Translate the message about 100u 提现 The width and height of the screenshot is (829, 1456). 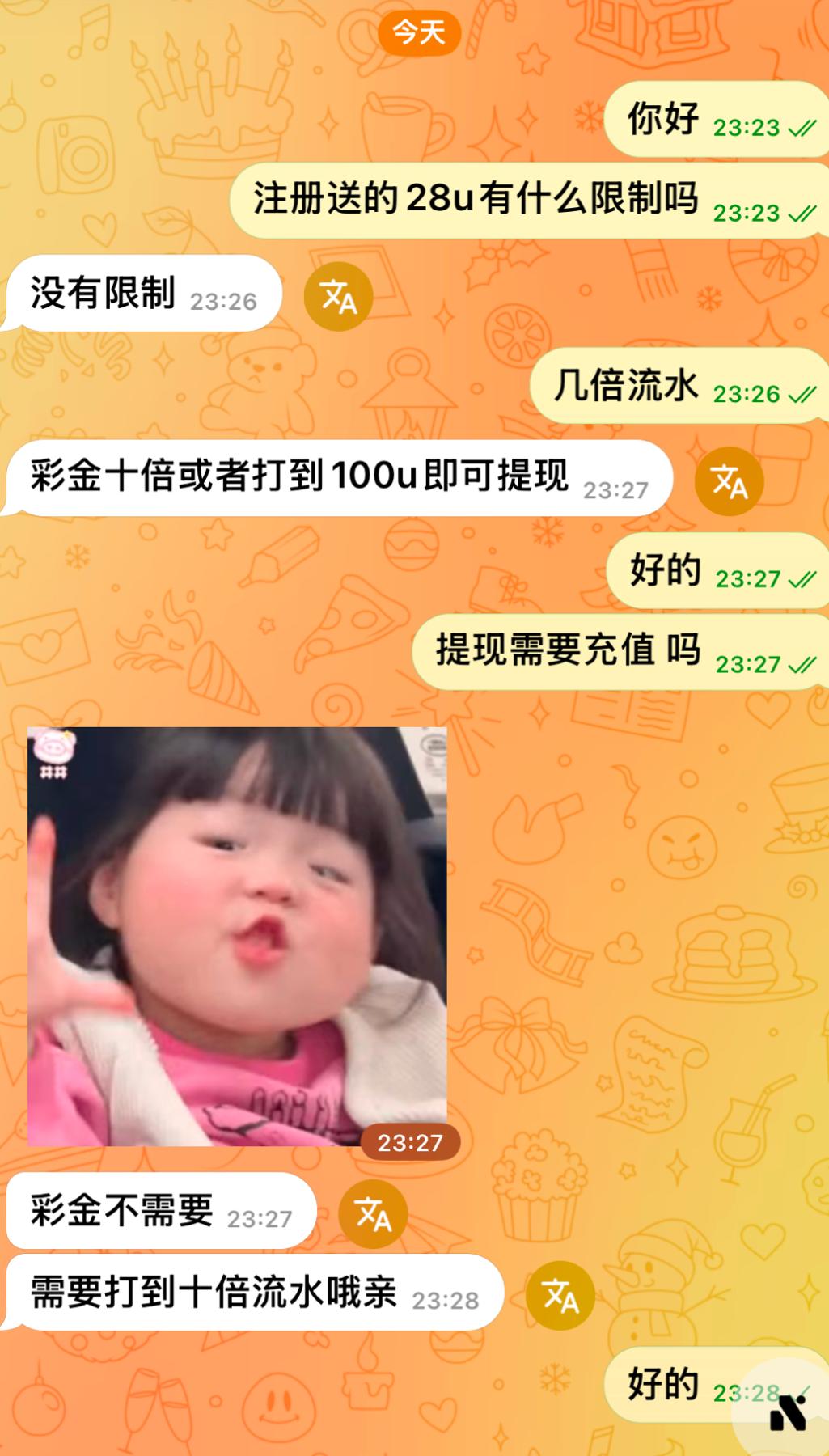coord(730,481)
